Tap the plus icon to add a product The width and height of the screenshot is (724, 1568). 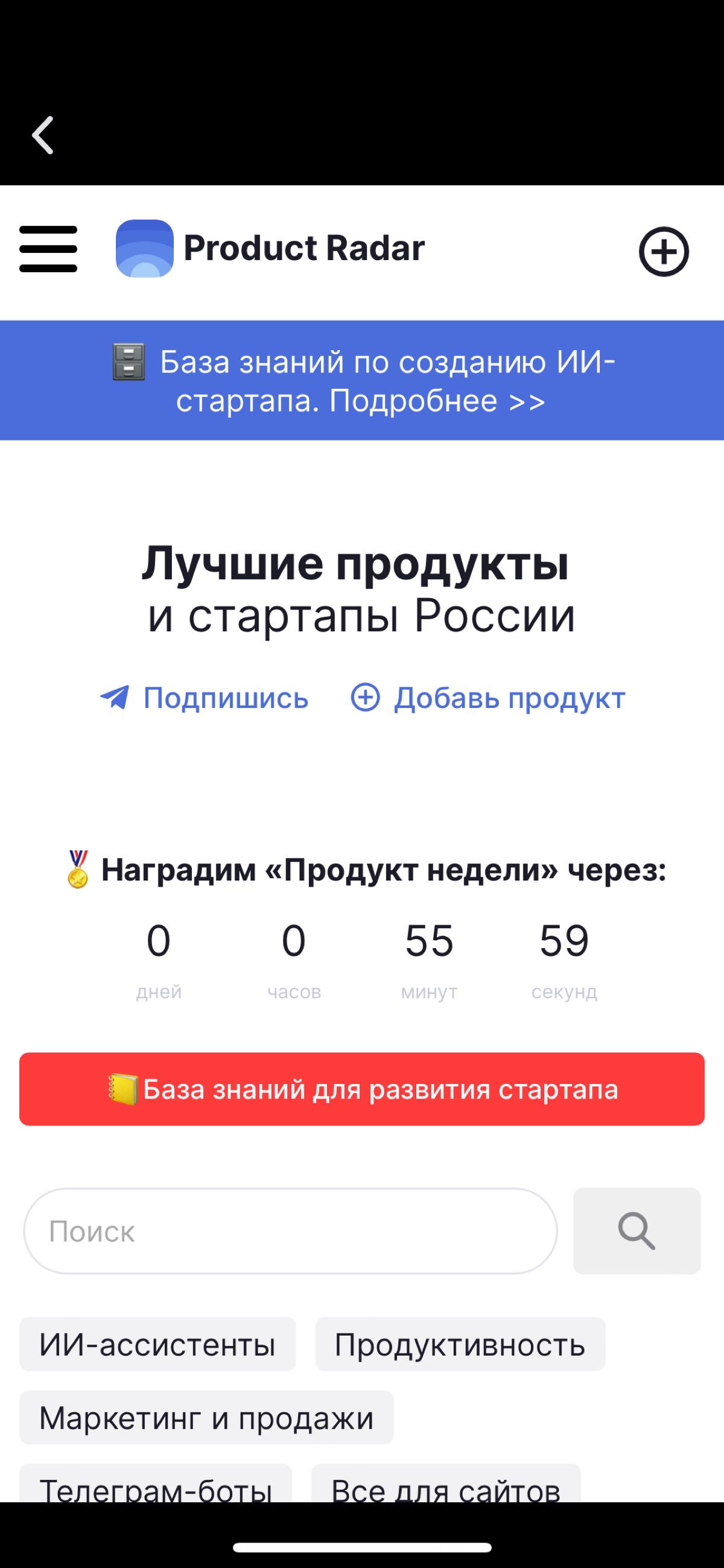(x=664, y=252)
